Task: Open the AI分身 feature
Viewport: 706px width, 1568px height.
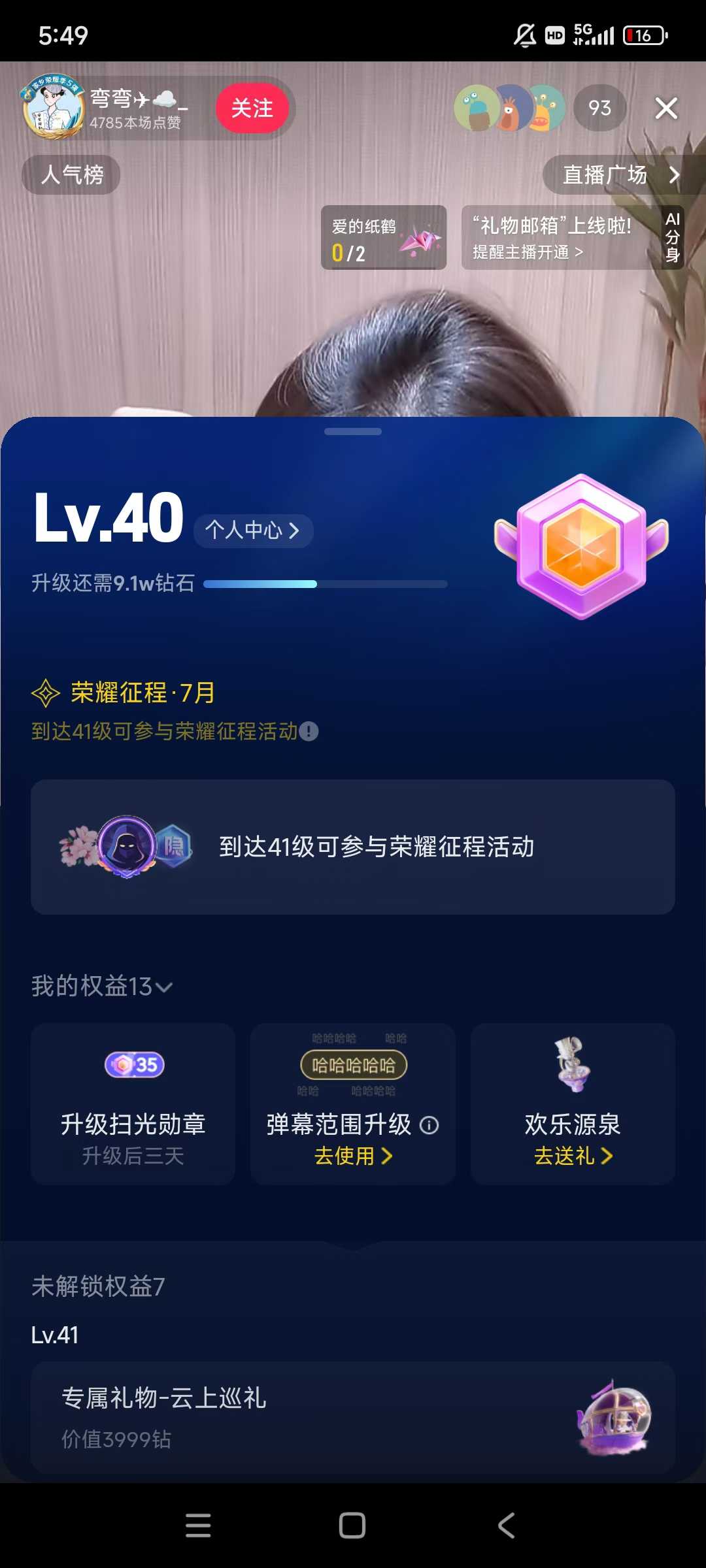Action: pos(673,237)
